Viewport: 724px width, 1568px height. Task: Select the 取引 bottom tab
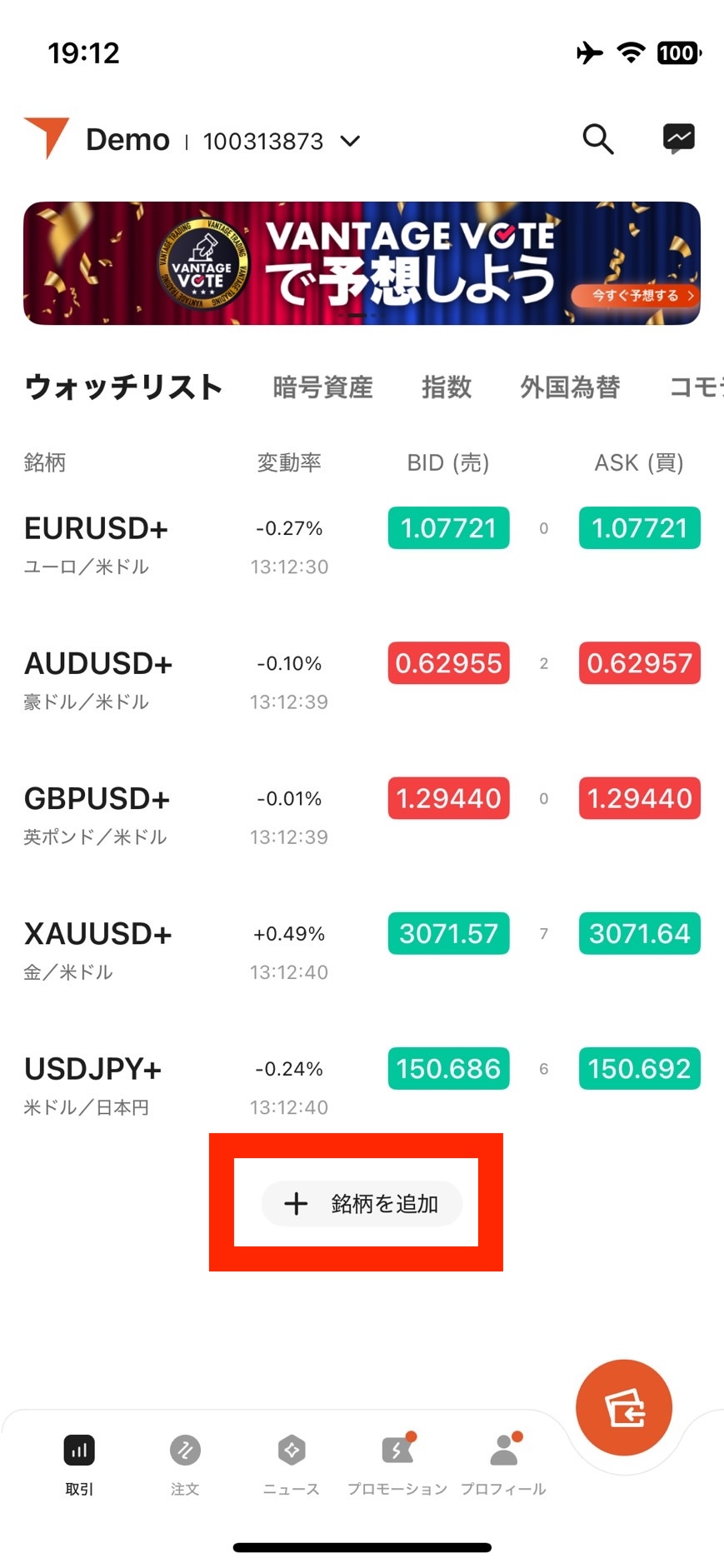[79, 1465]
